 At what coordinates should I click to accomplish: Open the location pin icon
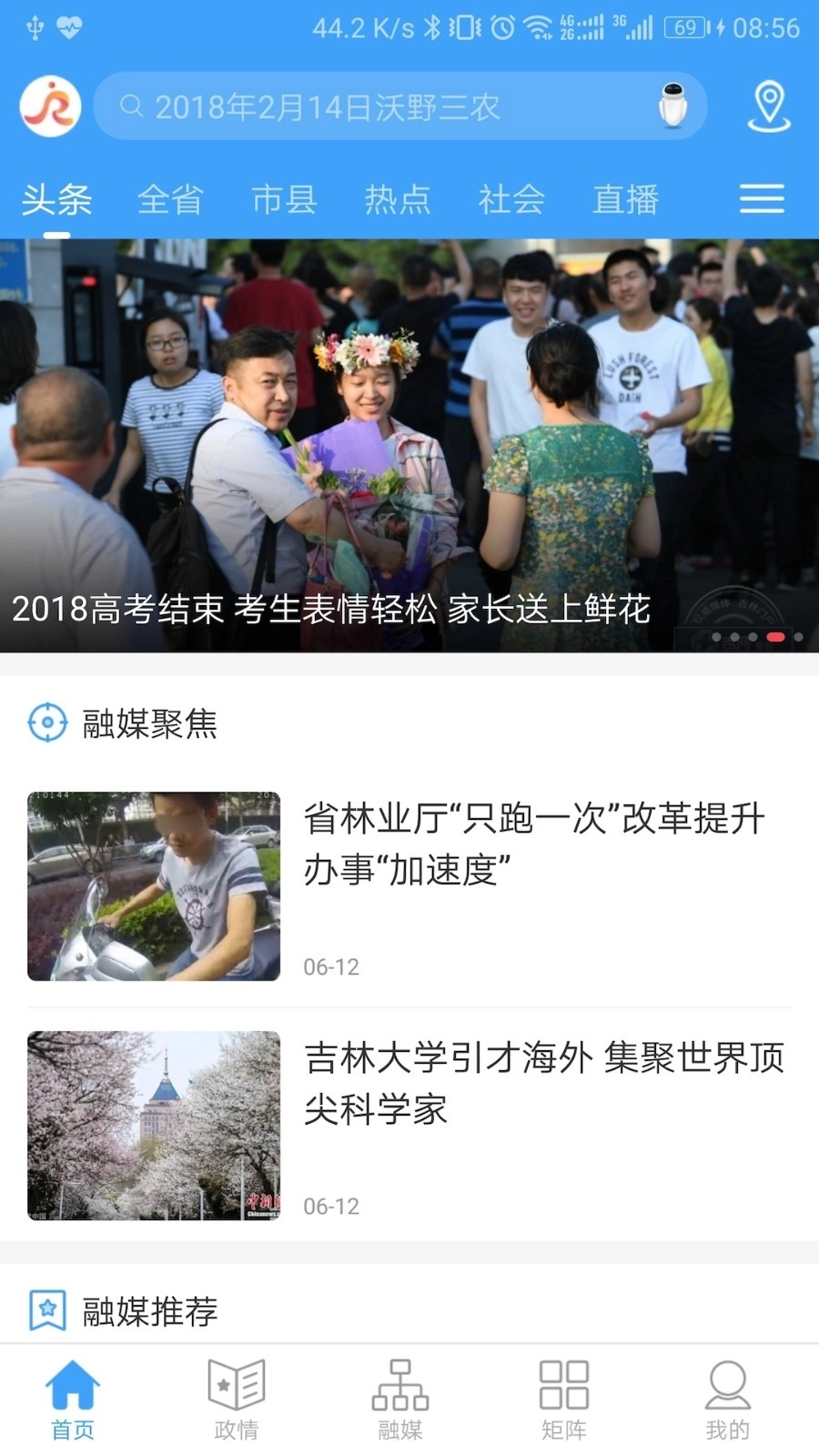click(x=769, y=106)
